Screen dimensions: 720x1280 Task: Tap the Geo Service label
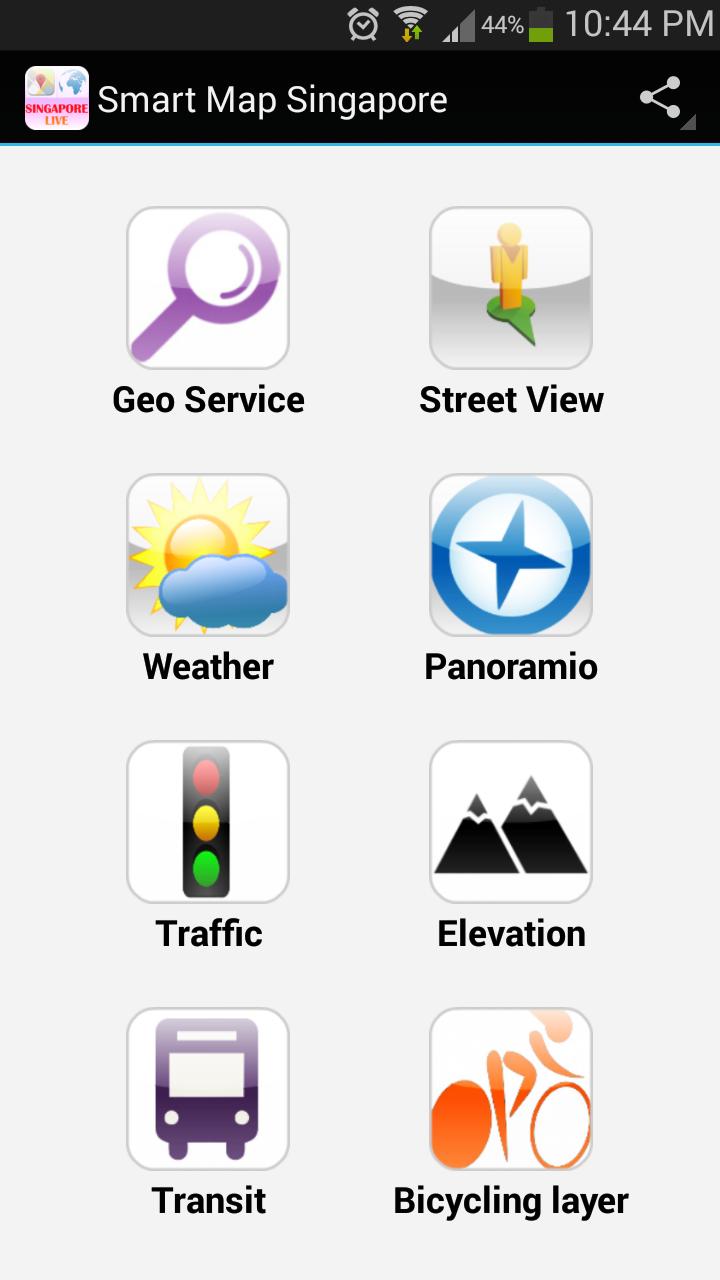[207, 399]
